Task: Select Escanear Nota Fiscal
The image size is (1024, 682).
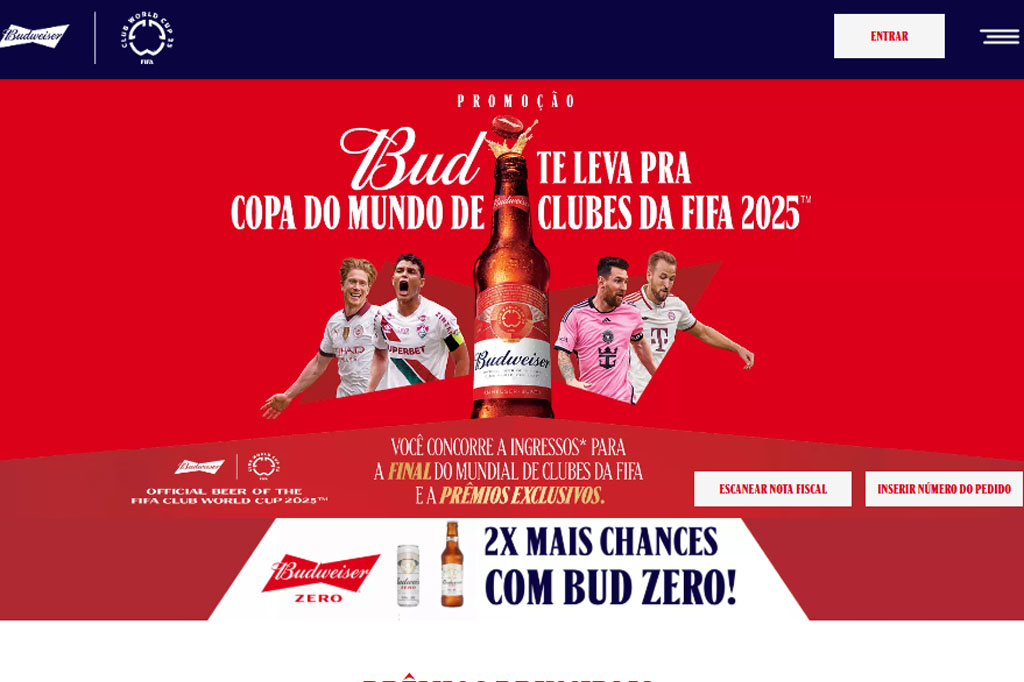Action: 773,489
